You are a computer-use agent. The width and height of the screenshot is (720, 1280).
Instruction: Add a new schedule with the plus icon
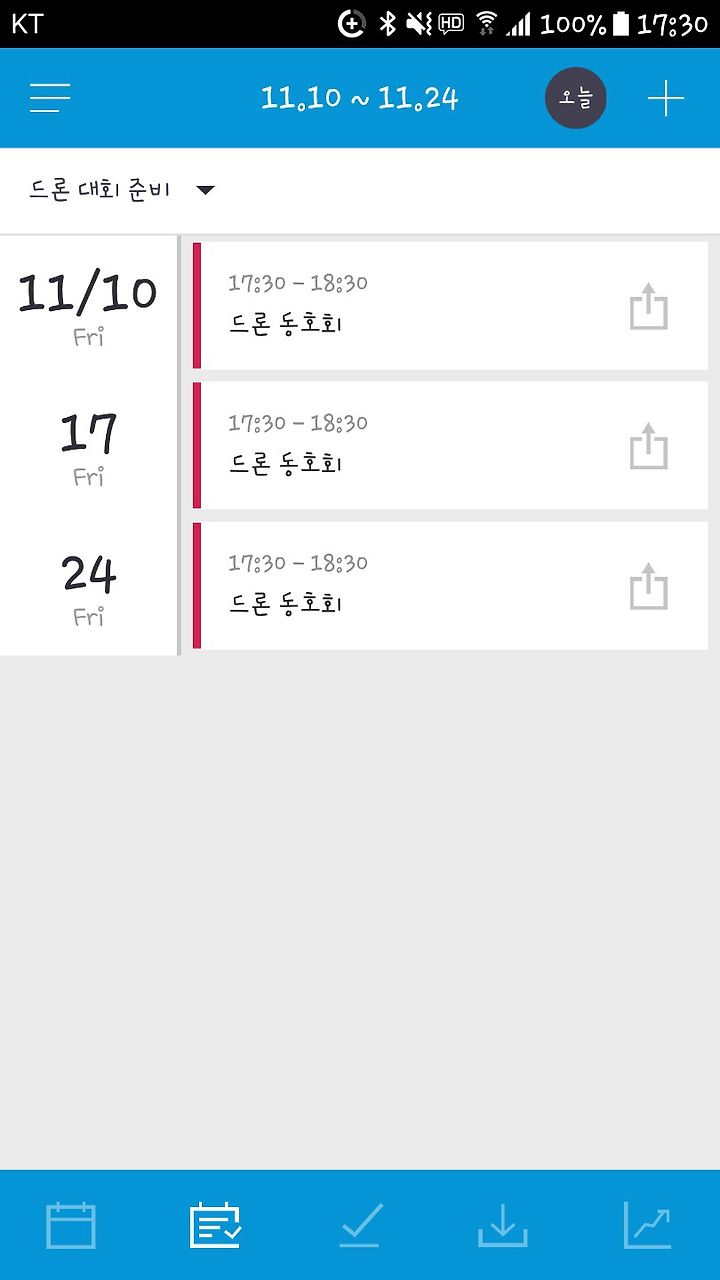(x=666, y=98)
